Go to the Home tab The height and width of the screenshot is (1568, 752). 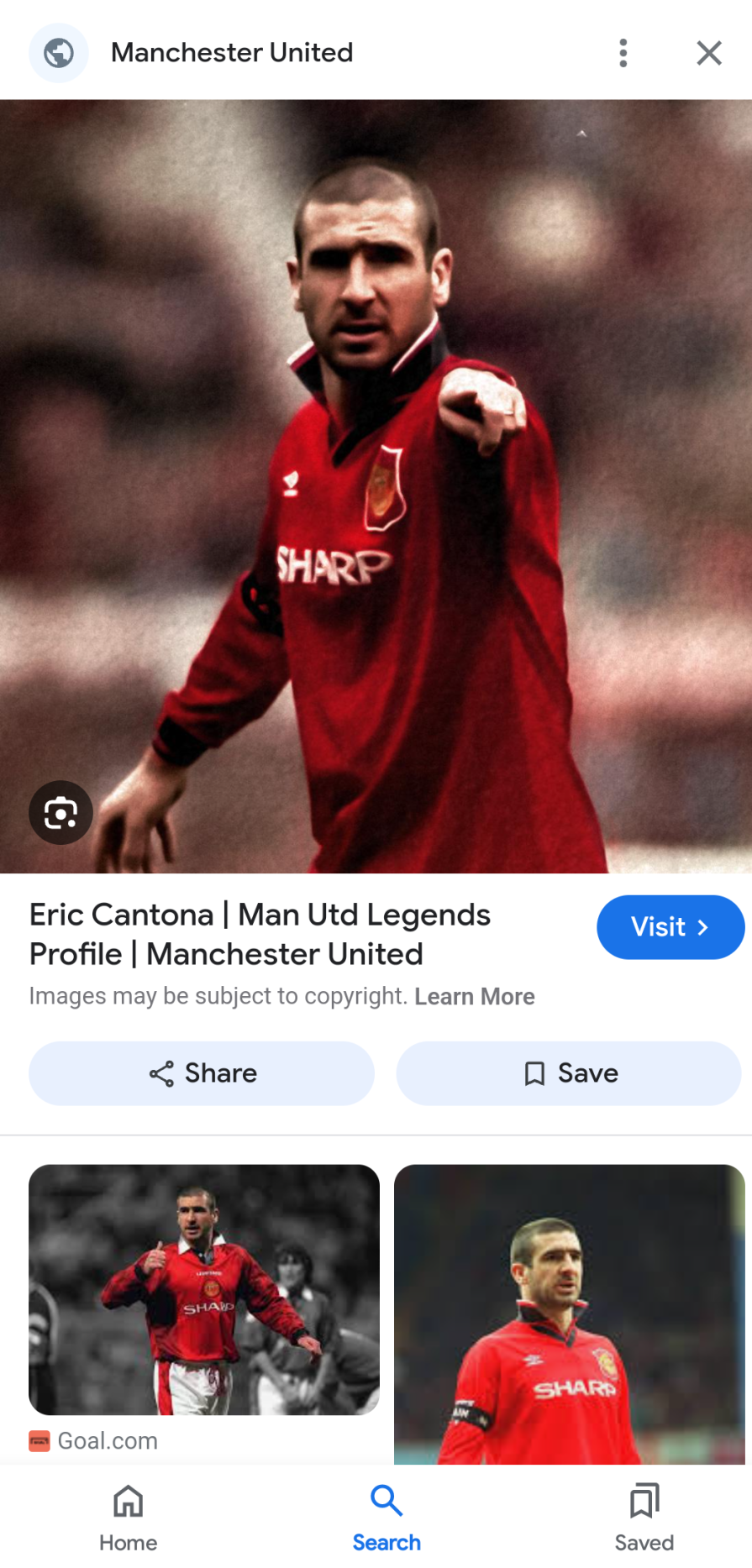point(128,1518)
